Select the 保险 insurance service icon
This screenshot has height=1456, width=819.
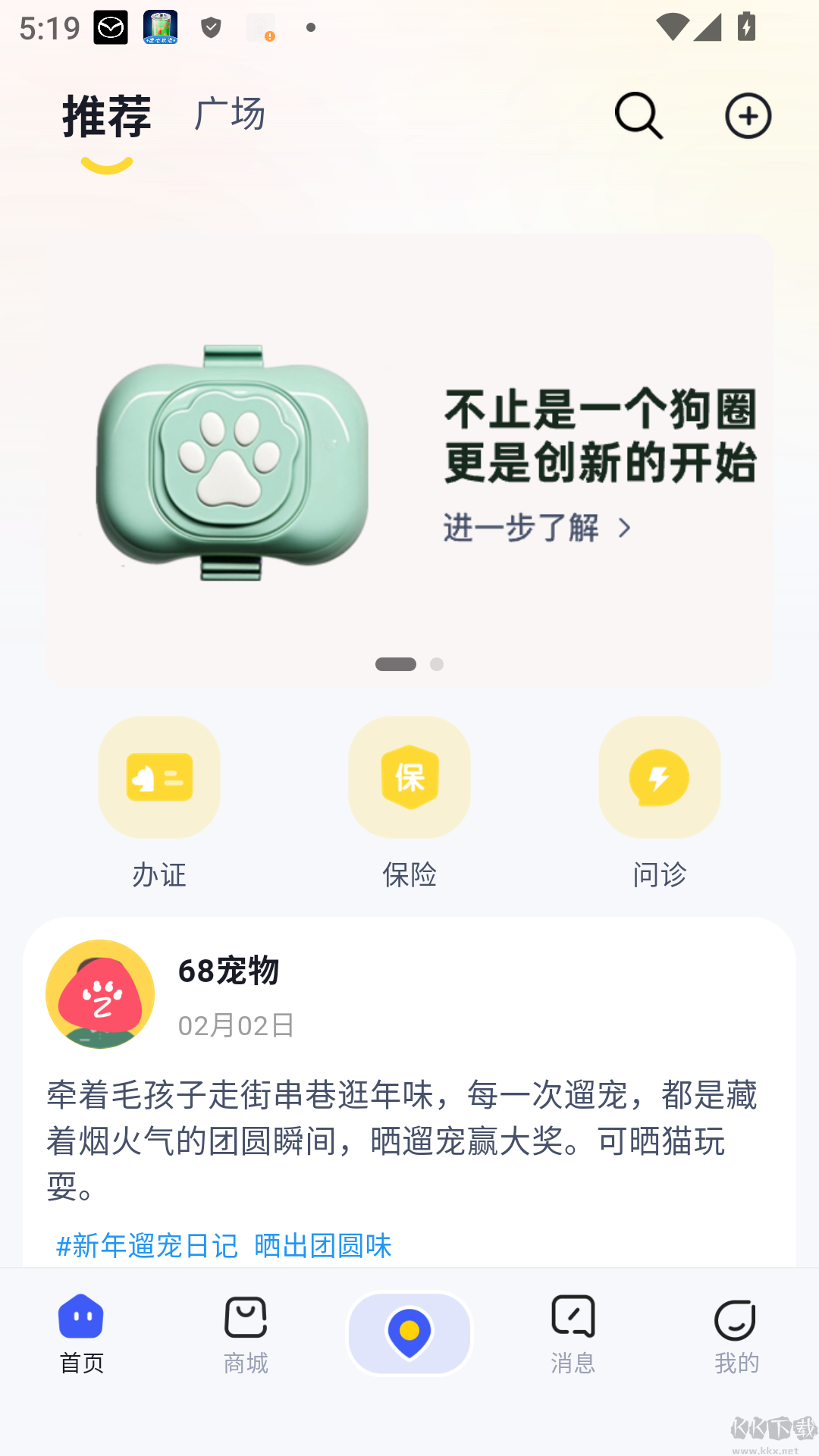click(x=409, y=777)
